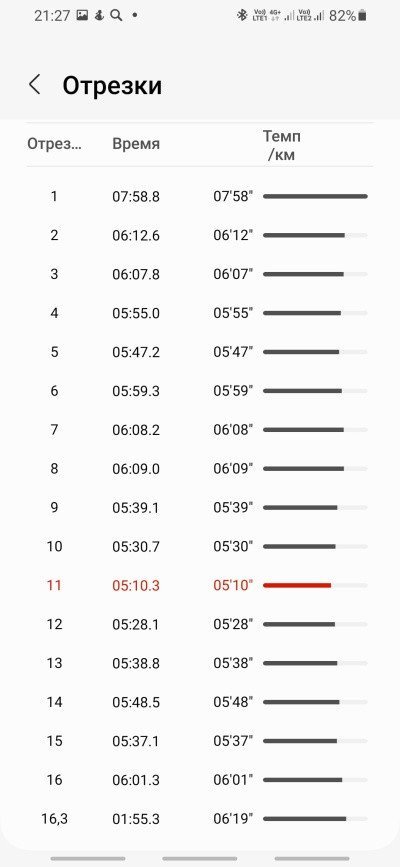
Task: Go back from the Отрезки screen
Action: click(x=34, y=85)
